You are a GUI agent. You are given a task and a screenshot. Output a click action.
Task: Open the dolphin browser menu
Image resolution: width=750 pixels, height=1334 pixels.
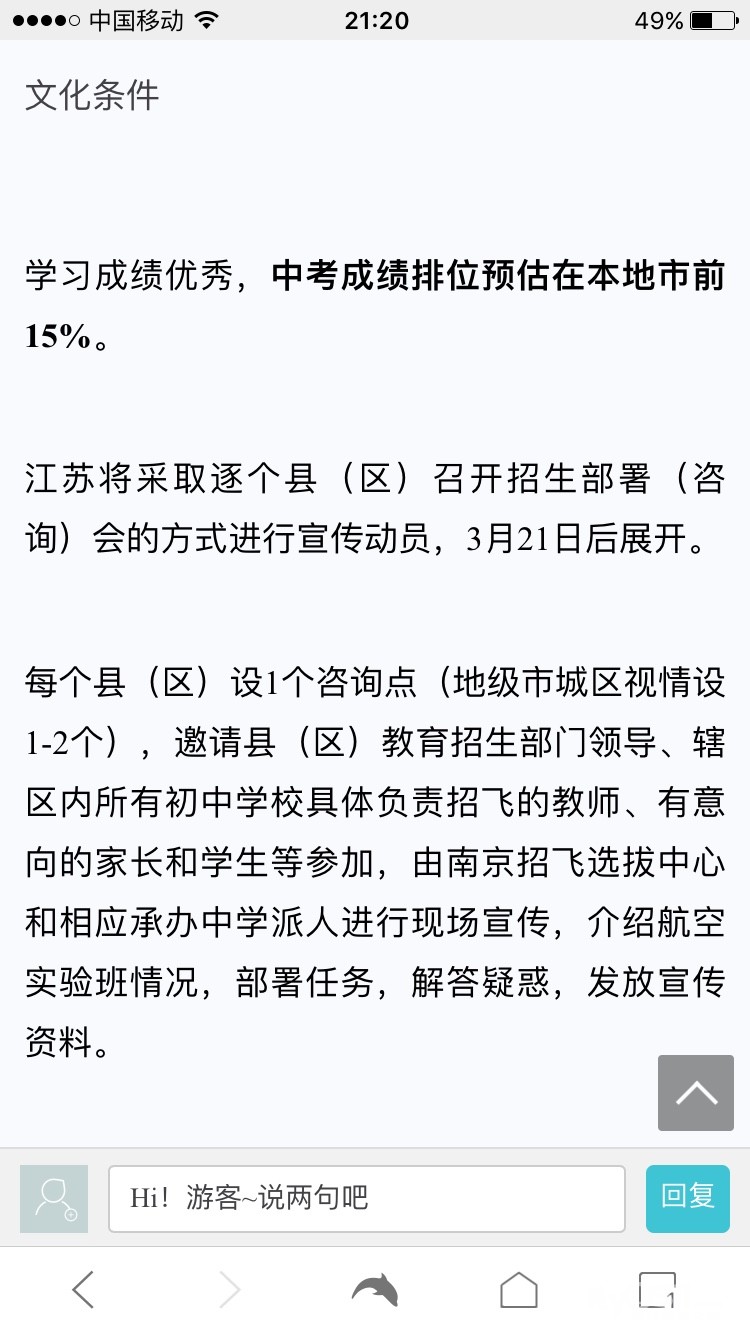[375, 1290]
